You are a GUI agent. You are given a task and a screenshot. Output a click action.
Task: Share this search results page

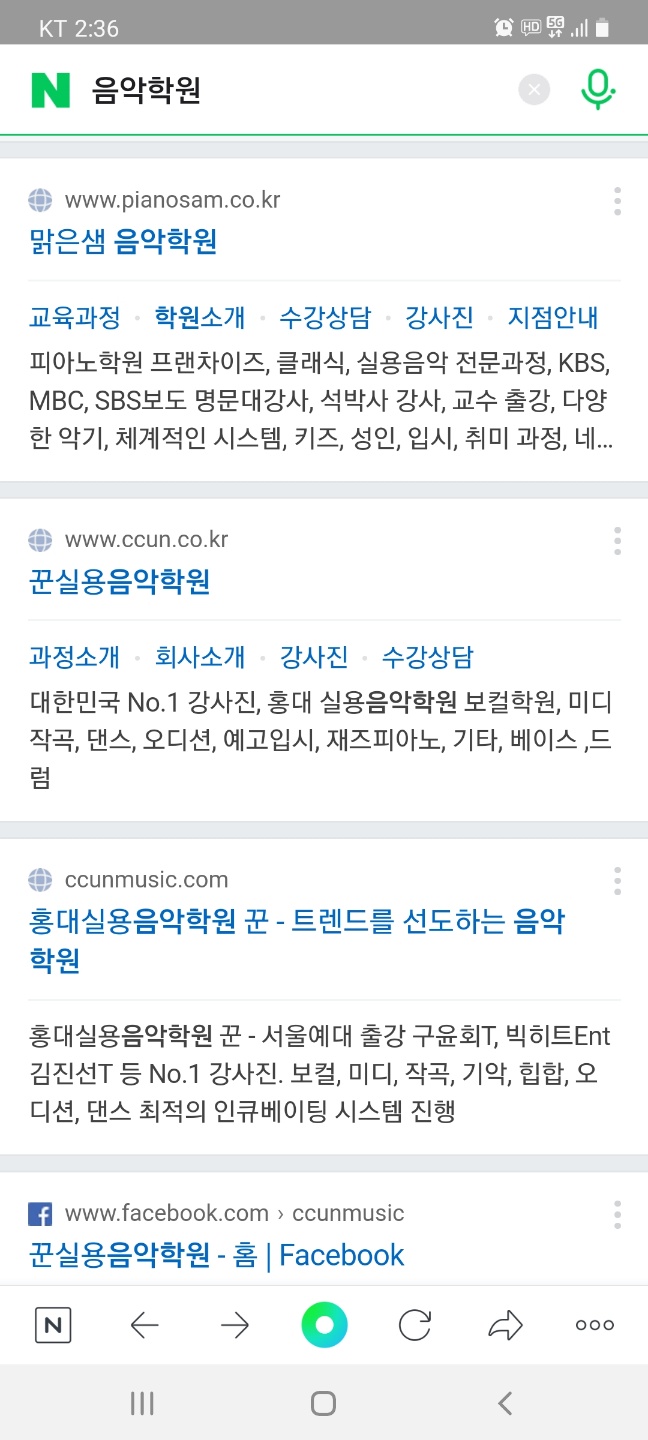505,1326
